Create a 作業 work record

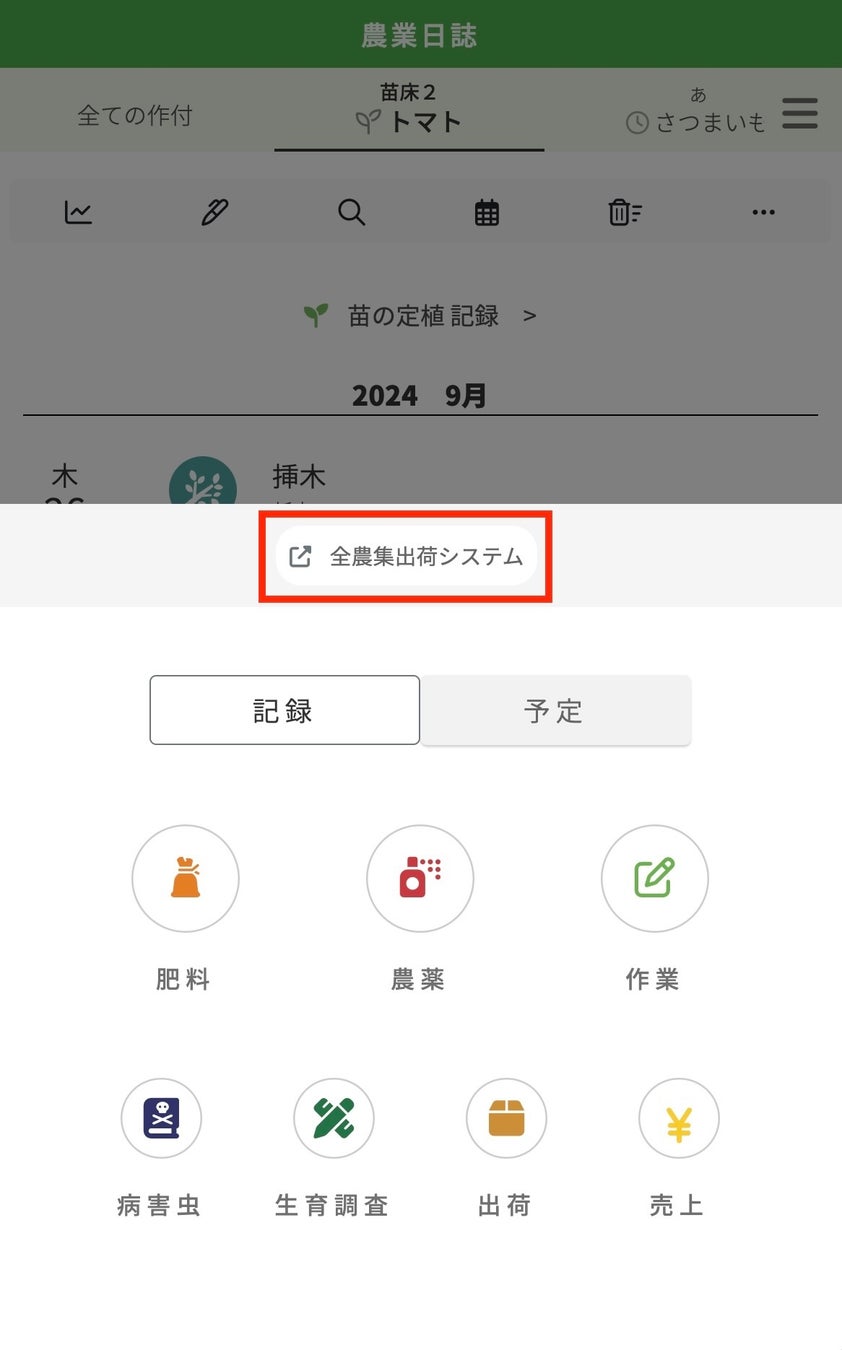click(x=654, y=878)
